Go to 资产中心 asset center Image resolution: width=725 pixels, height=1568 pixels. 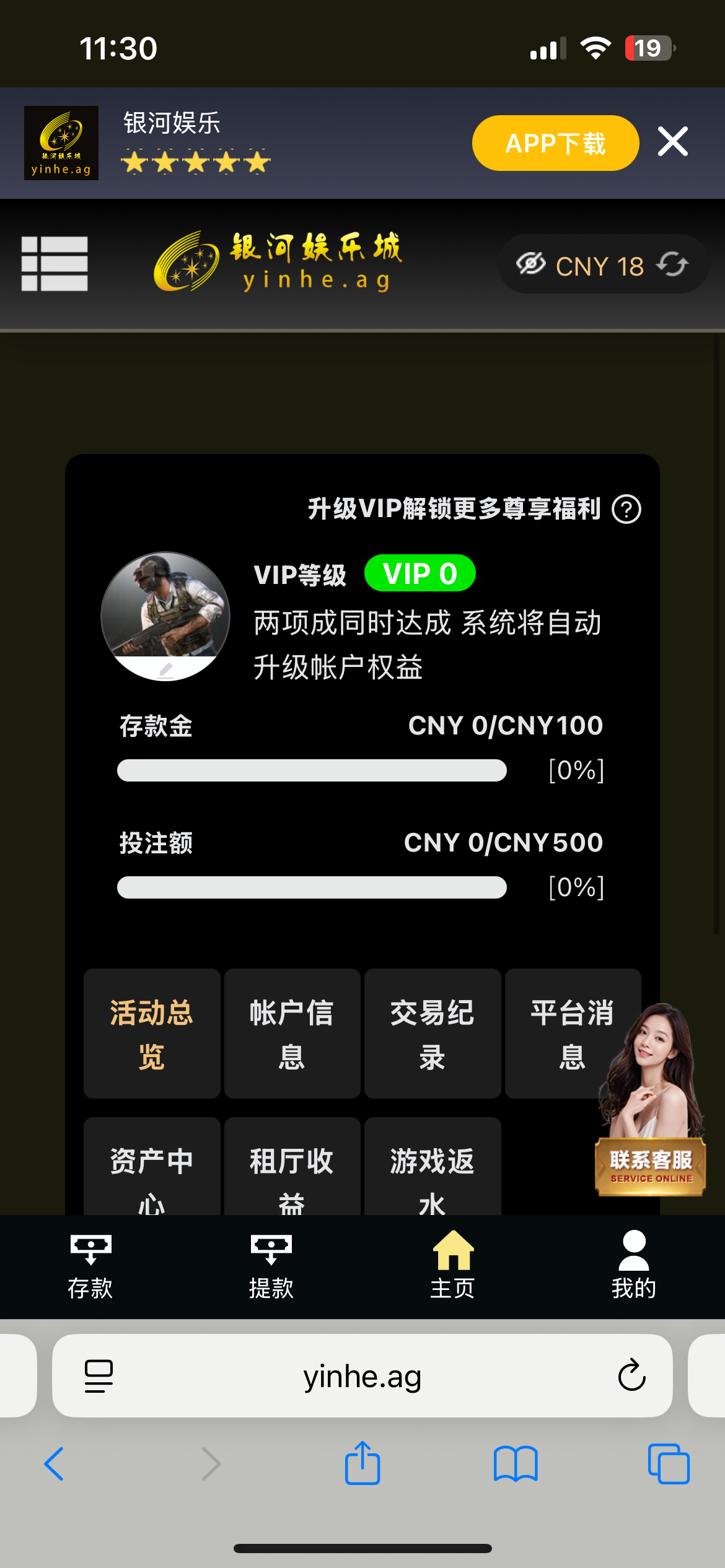[x=152, y=1167]
